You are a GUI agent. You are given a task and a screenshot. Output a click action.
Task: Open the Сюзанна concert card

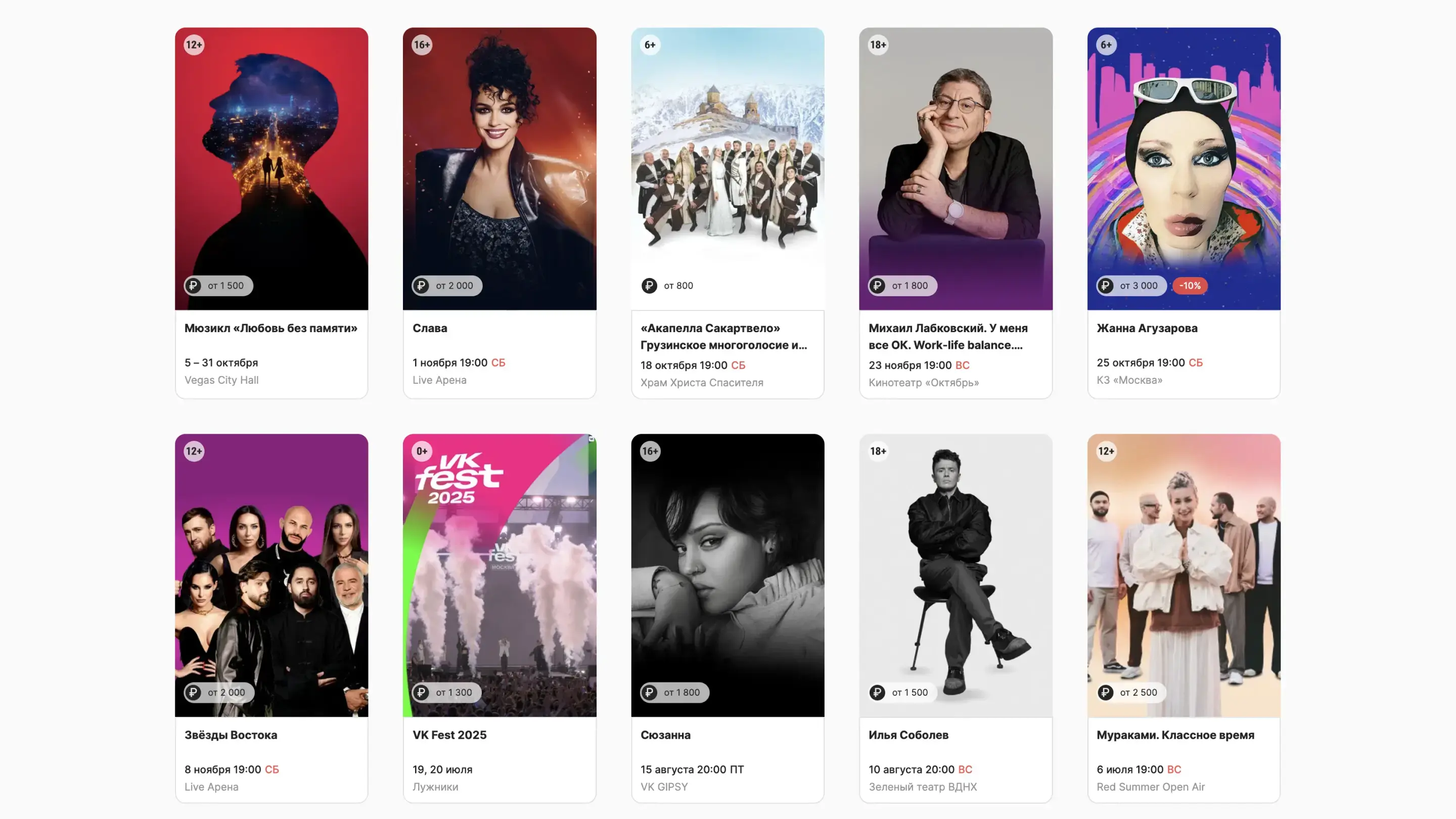click(x=727, y=575)
